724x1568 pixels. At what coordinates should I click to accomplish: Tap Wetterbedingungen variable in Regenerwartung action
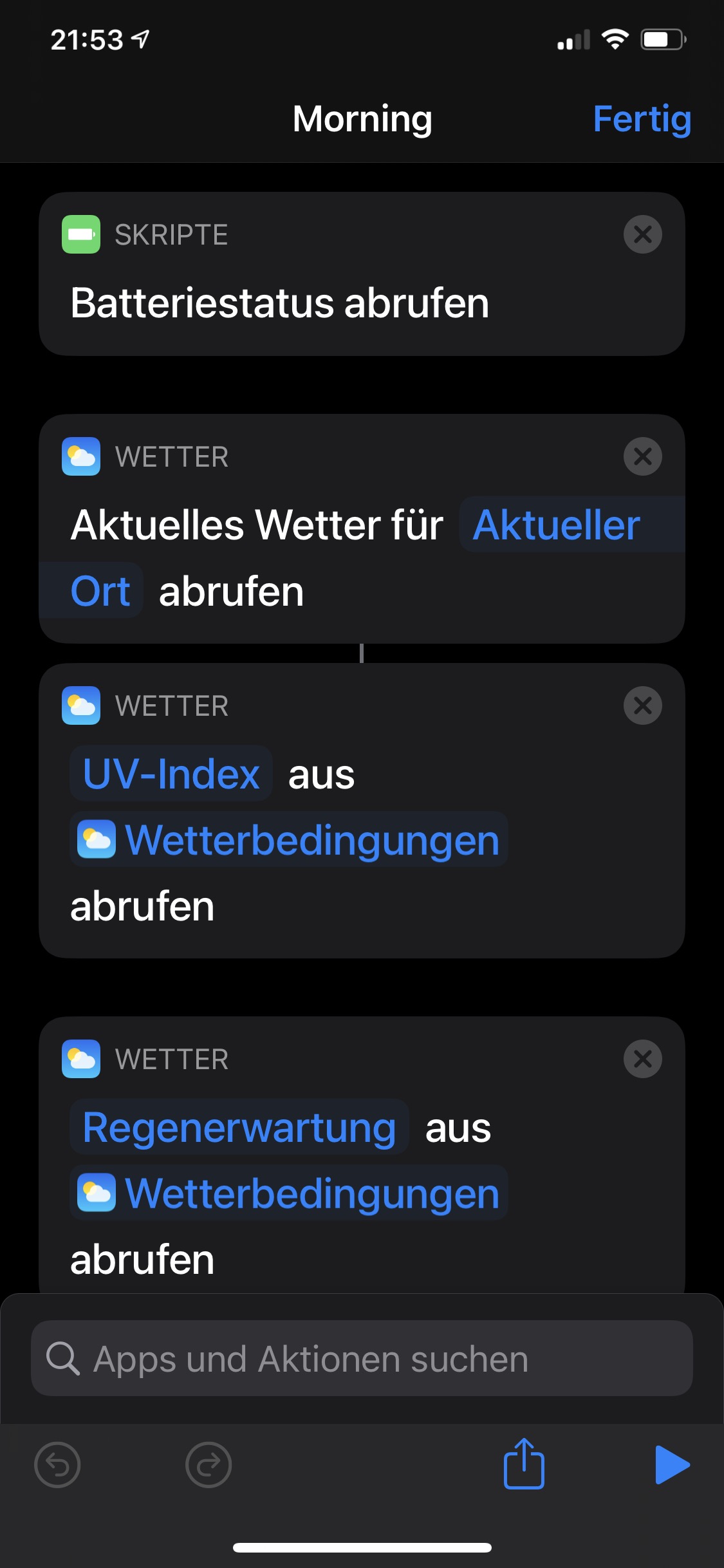coord(289,1193)
